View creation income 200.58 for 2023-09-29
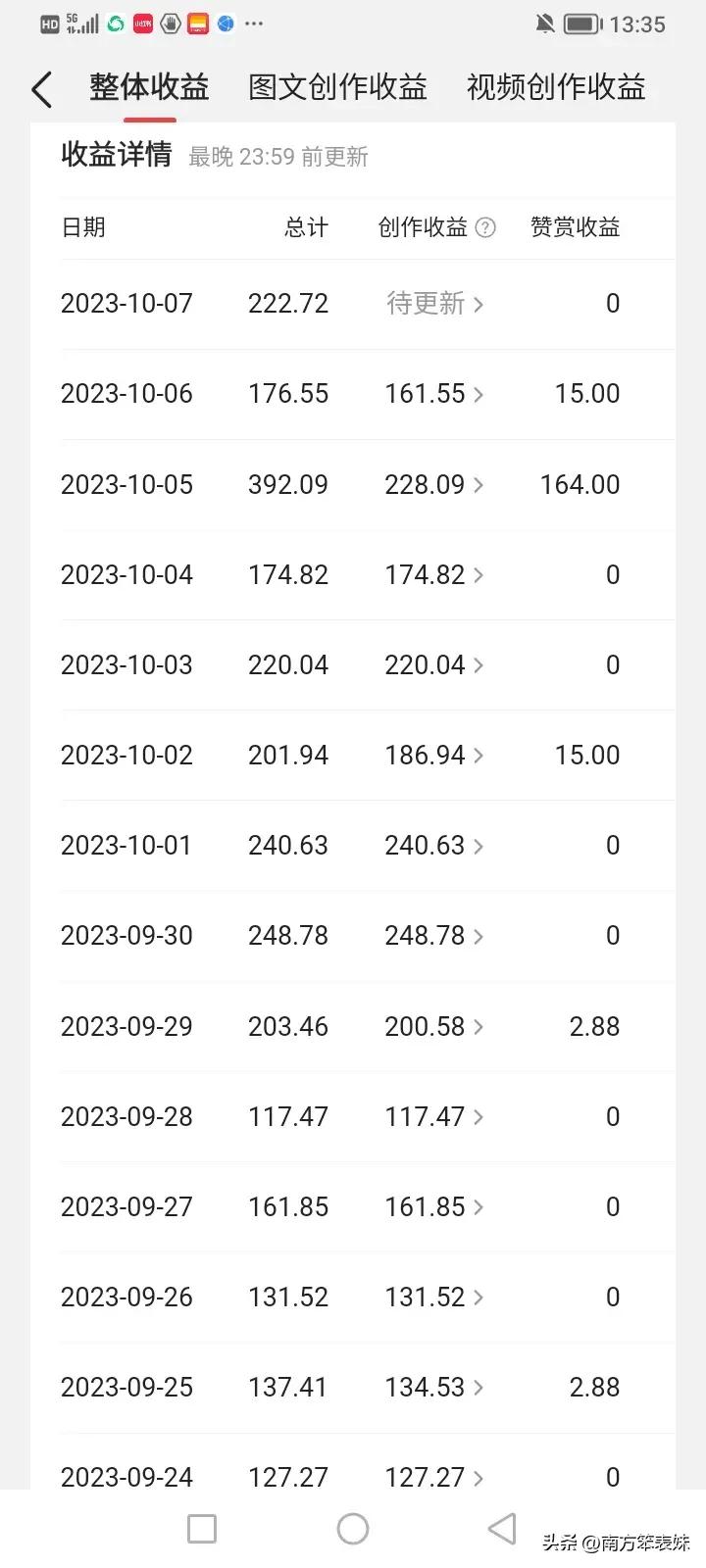706x1568 pixels. pyautogui.click(x=434, y=1027)
